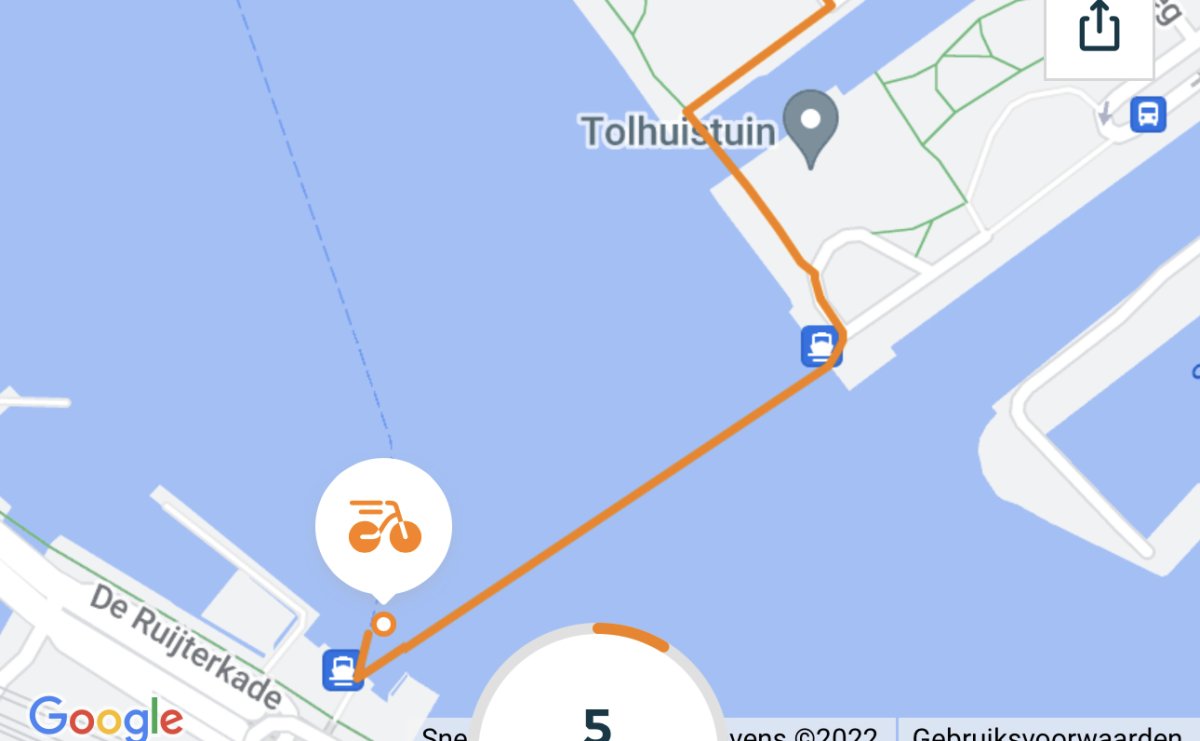The image size is (1200, 741).
Task: Tap the ferry stop below Tolhuistuin
Action: (x=821, y=346)
